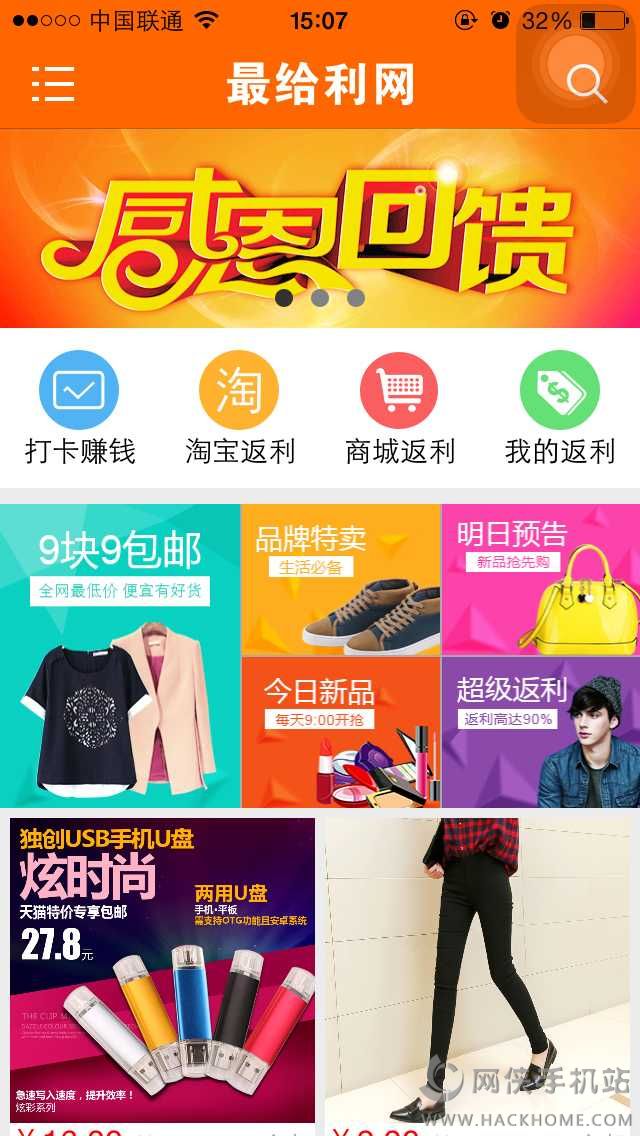The height and width of the screenshot is (1136, 640).
Task: Open the 明日预告 tile
Action: click(541, 580)
